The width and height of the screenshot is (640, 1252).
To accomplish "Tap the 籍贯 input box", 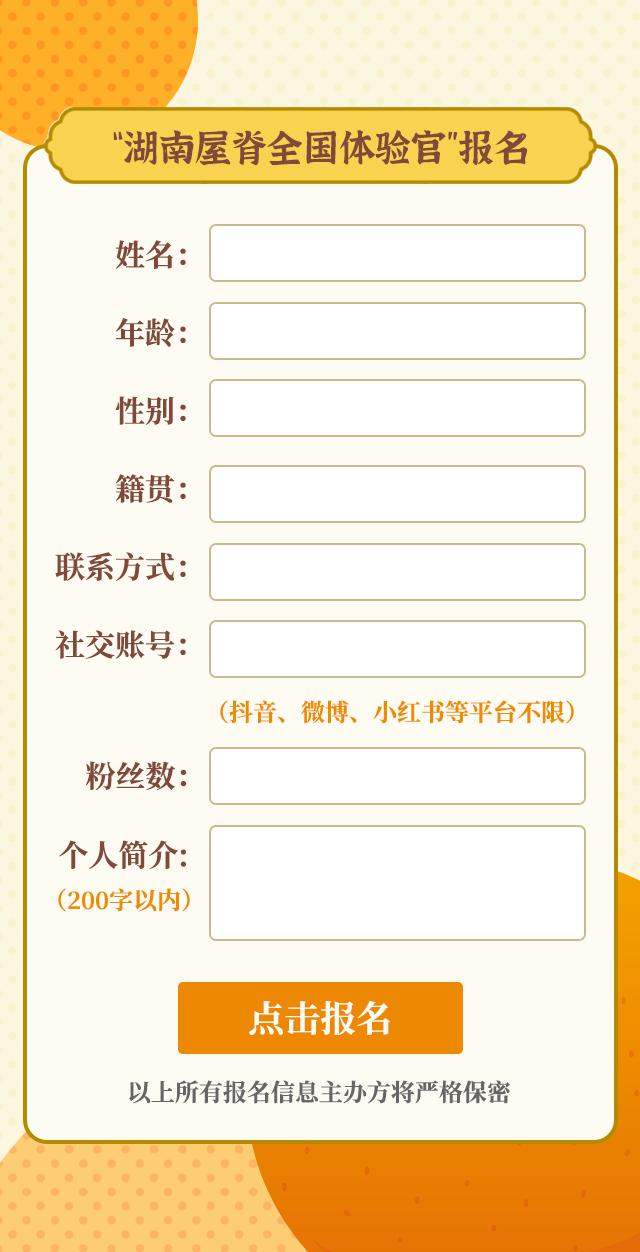I will [x=397, y=494].
